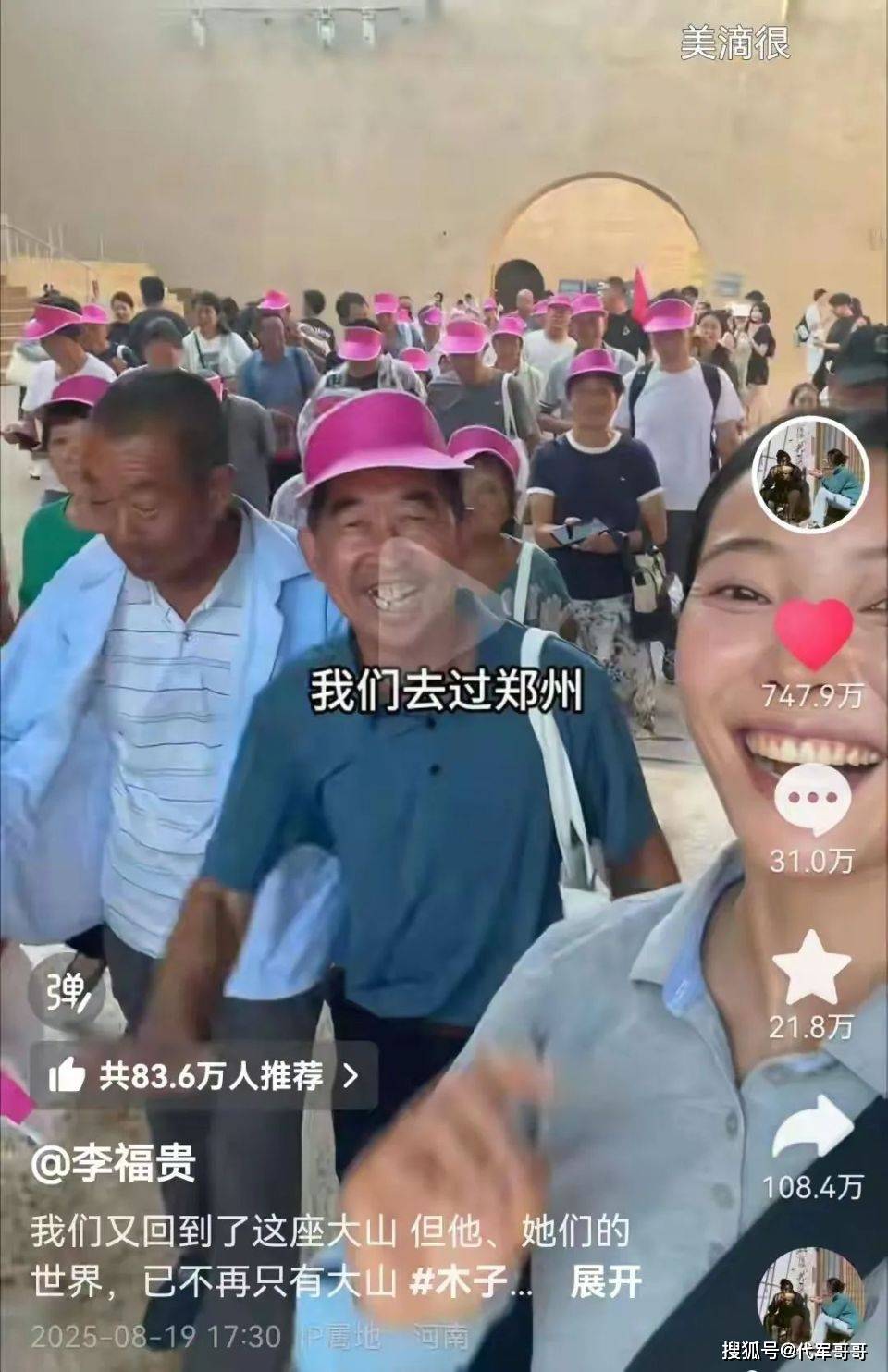This screenshot has width=888, height=1372.
Task: Visit the @李福贵 profile from the username
Action: pos(113,1164)
